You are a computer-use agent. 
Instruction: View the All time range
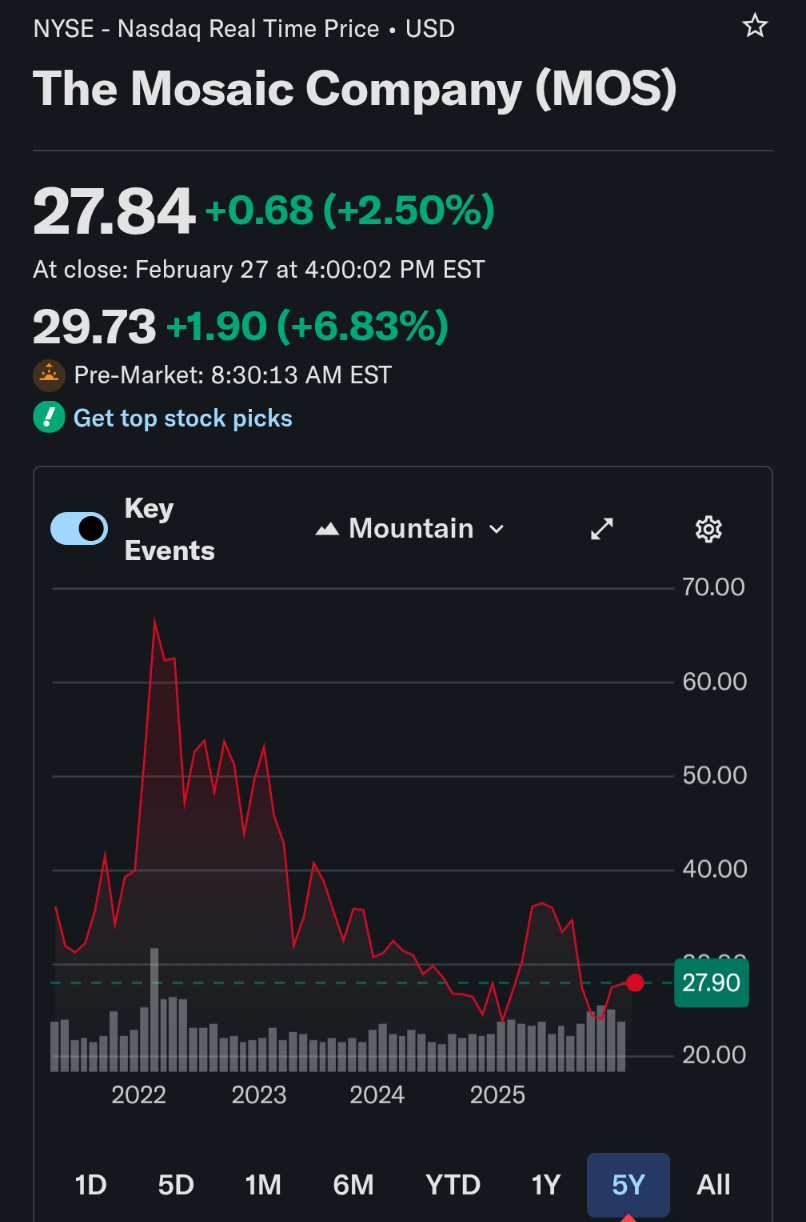713,1185
